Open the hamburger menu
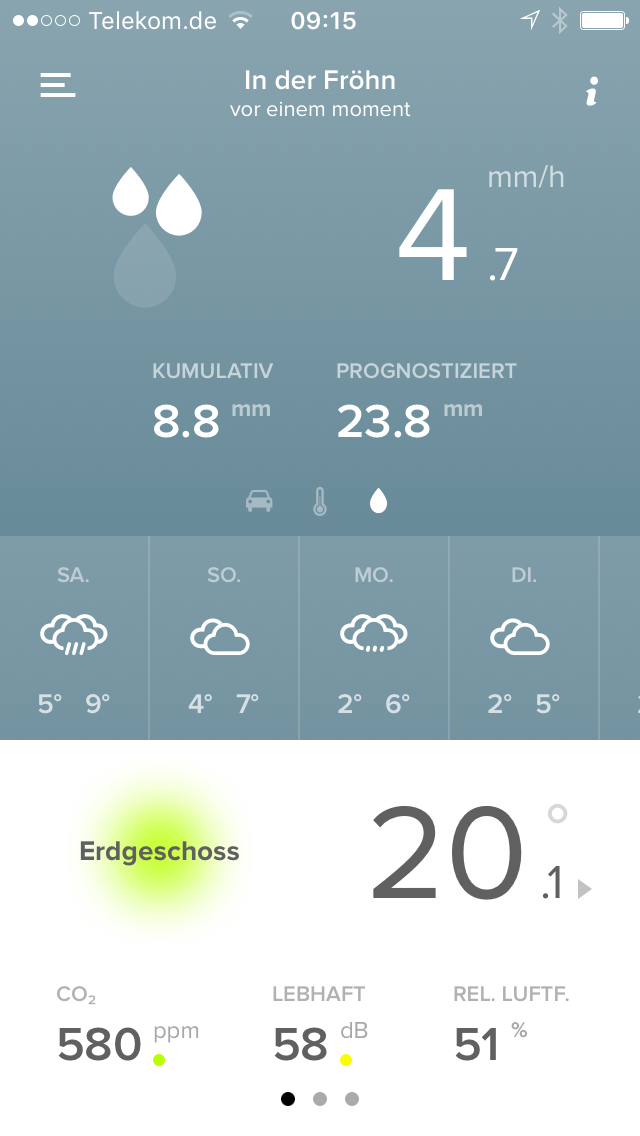 pyautogui.click(x=58, y=86)
